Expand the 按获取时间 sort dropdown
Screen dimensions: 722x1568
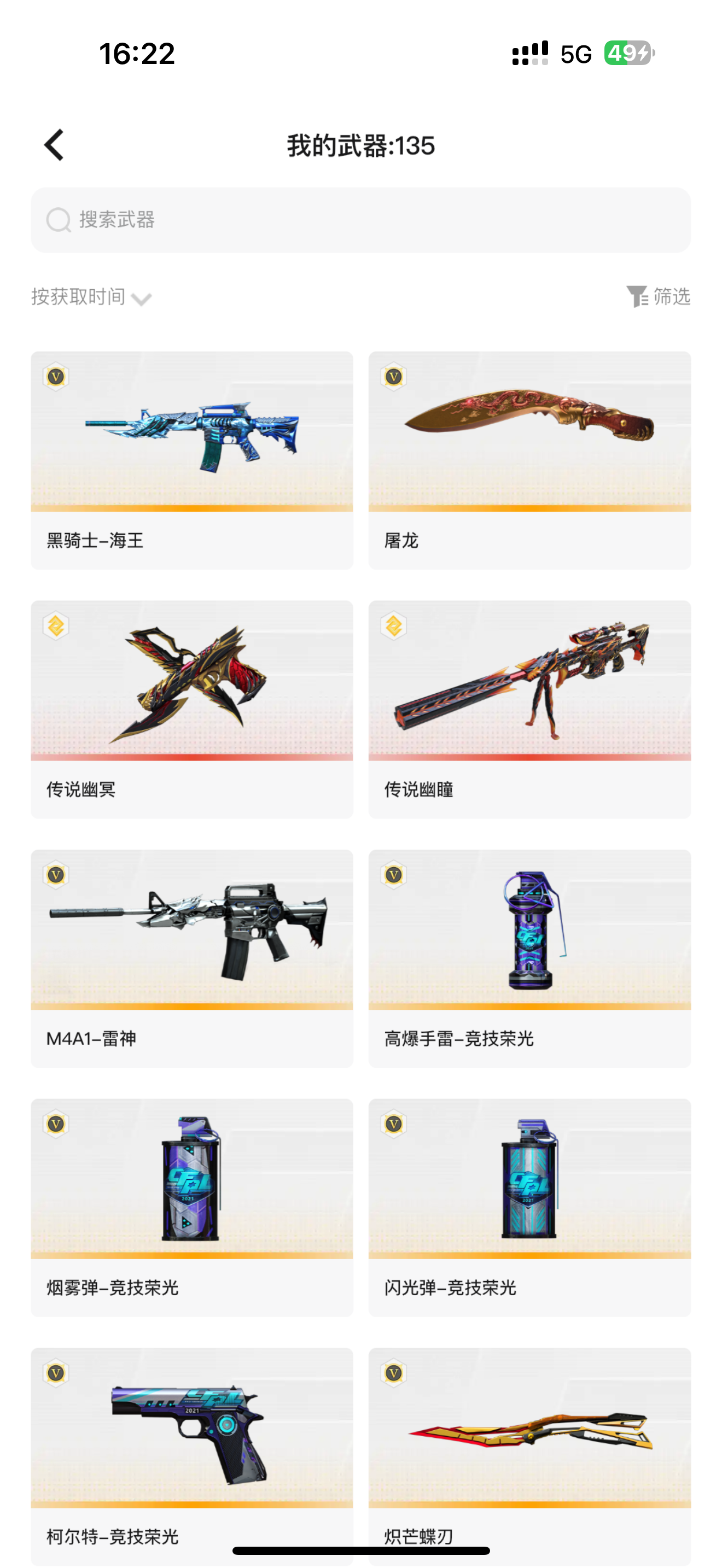click(91, 297)
